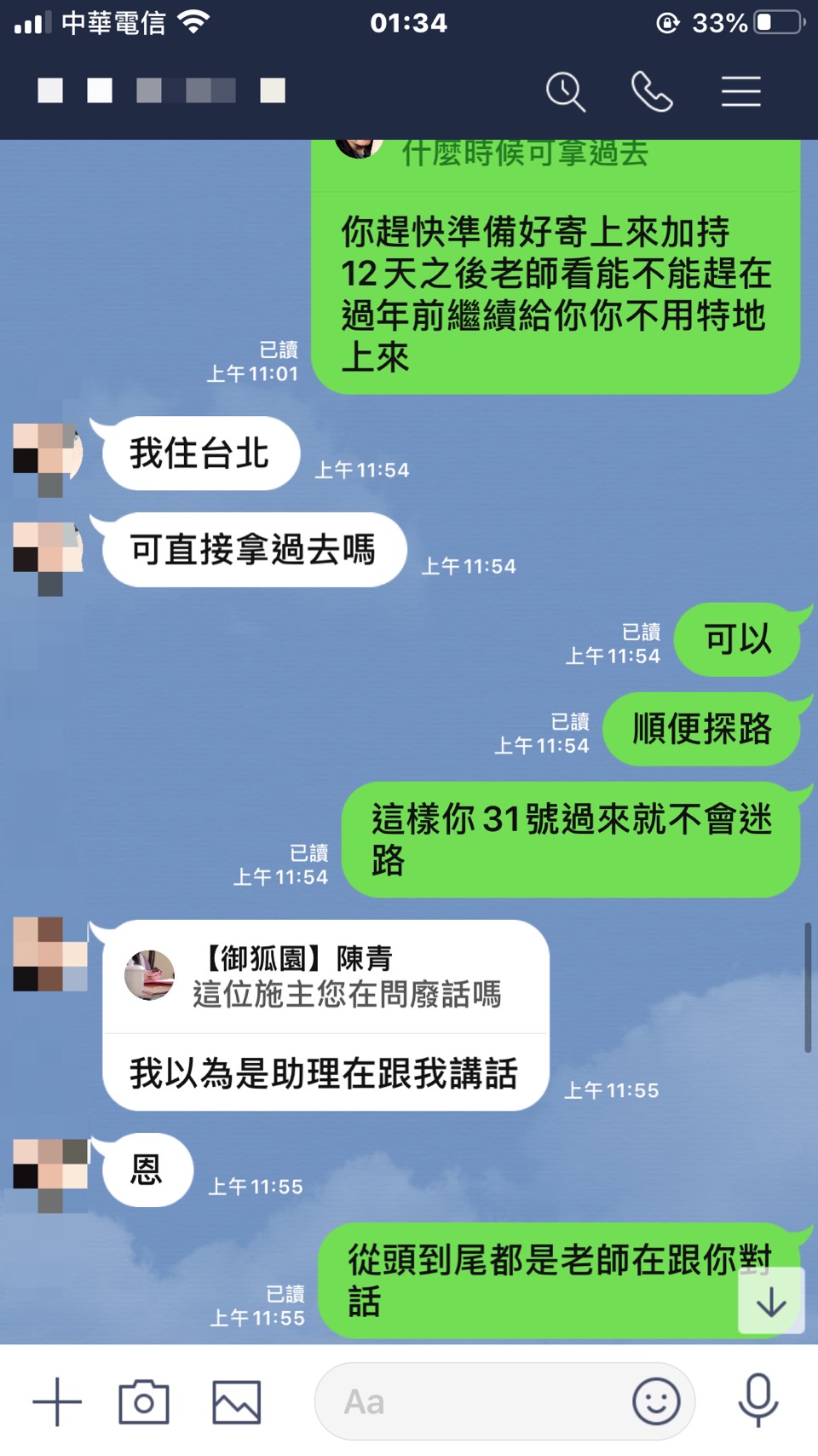Open the plus attachment menu
The height and width of the screenshot is (1456, 818).
(x=57, y=1401)
